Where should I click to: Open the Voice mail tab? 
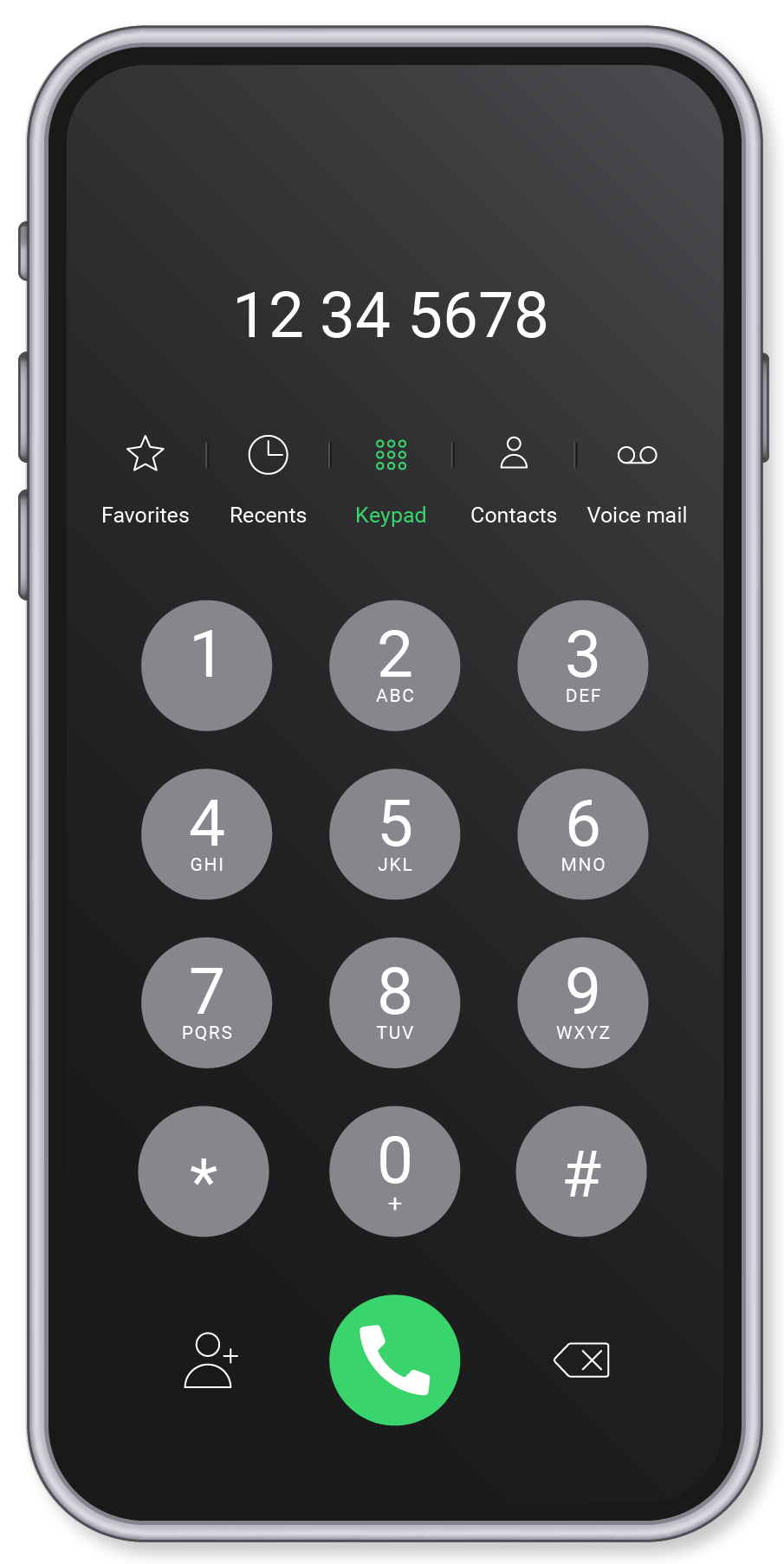(637, 478)
